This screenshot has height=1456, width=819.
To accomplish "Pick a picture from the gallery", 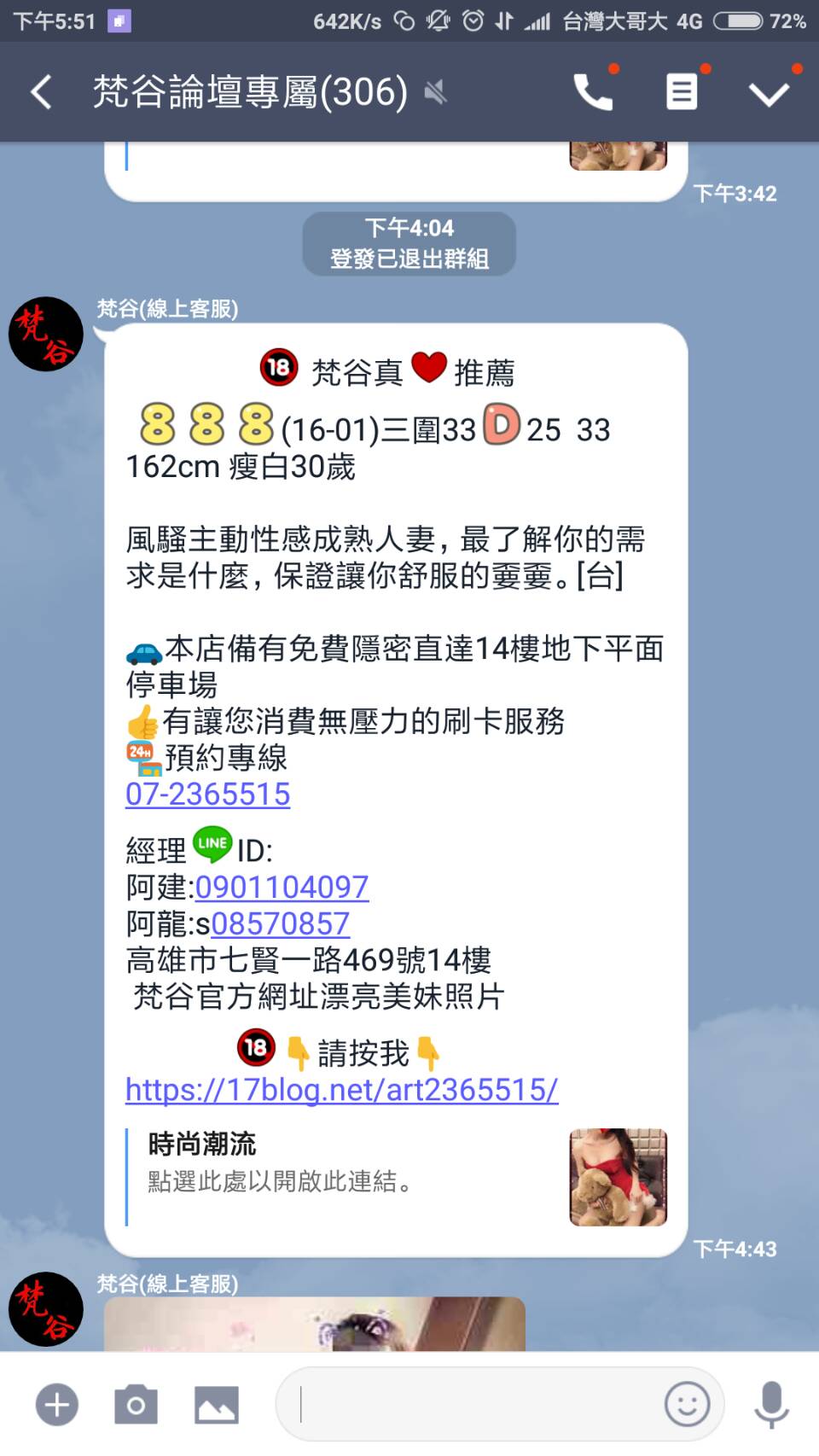I will coord(217,1405).
